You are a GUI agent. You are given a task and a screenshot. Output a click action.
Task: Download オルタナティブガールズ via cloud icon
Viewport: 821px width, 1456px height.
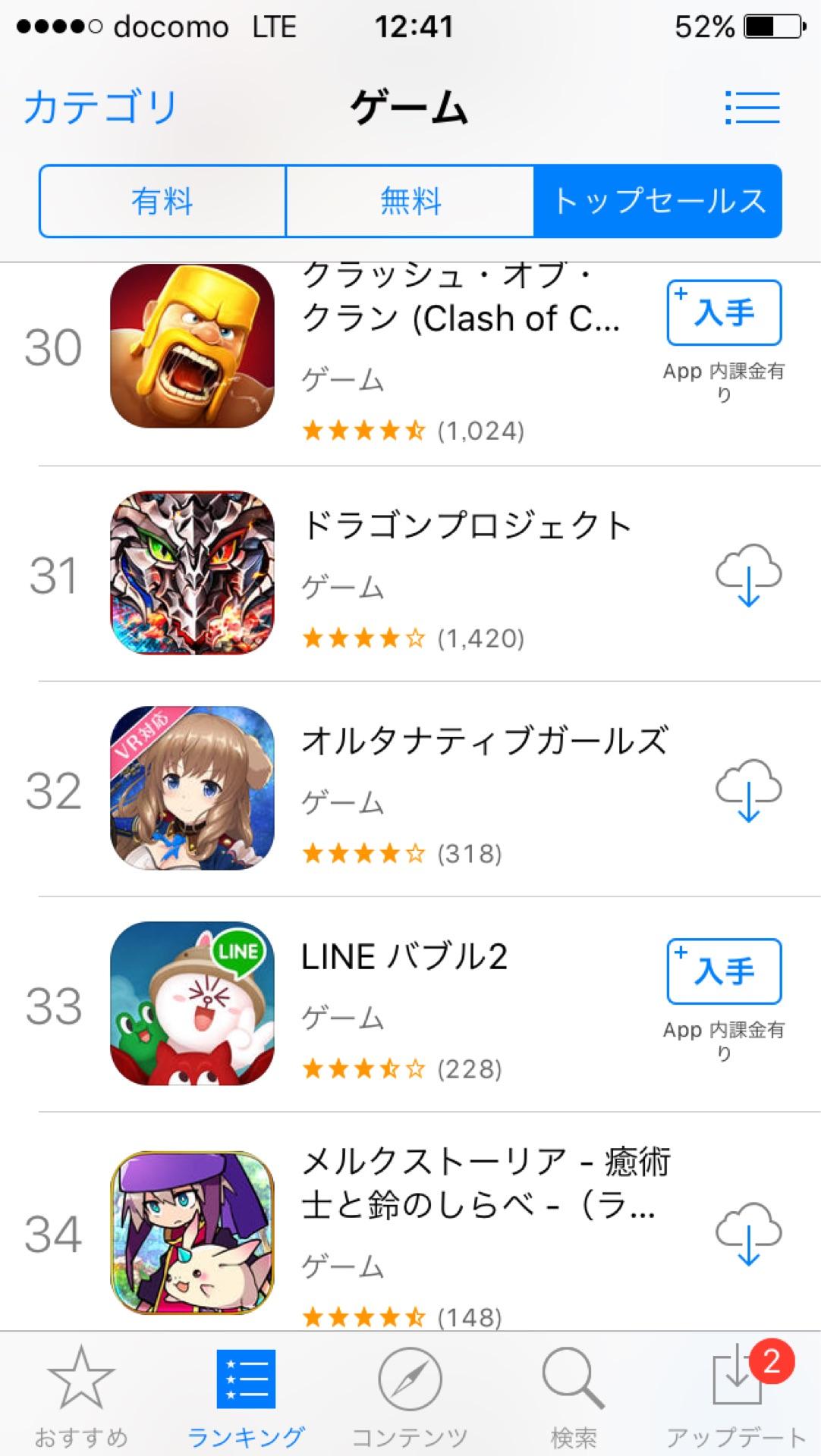tap(748, 789)
